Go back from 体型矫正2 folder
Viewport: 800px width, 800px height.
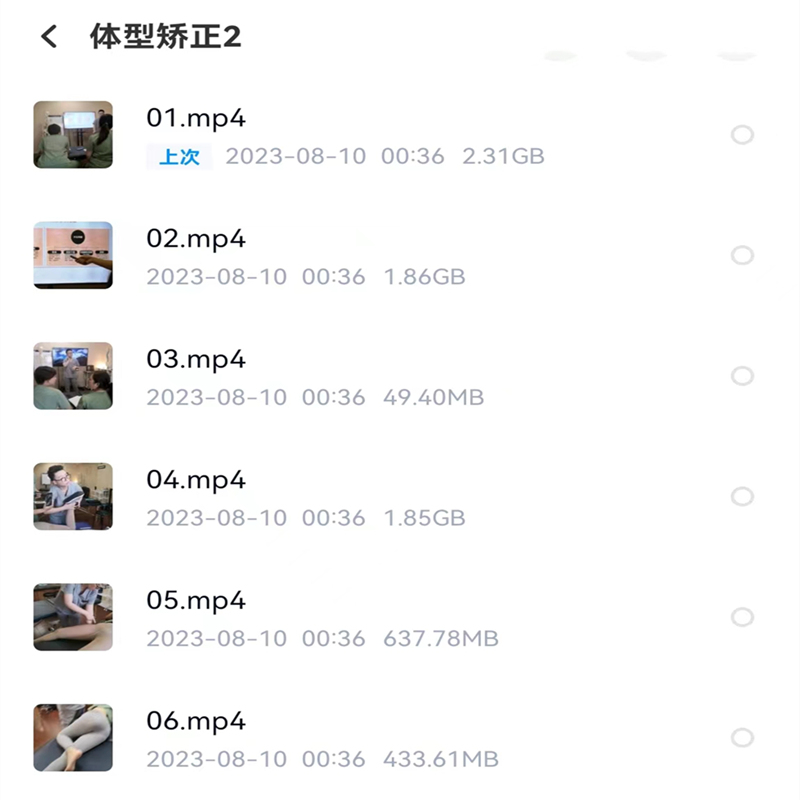coord(48,37)
